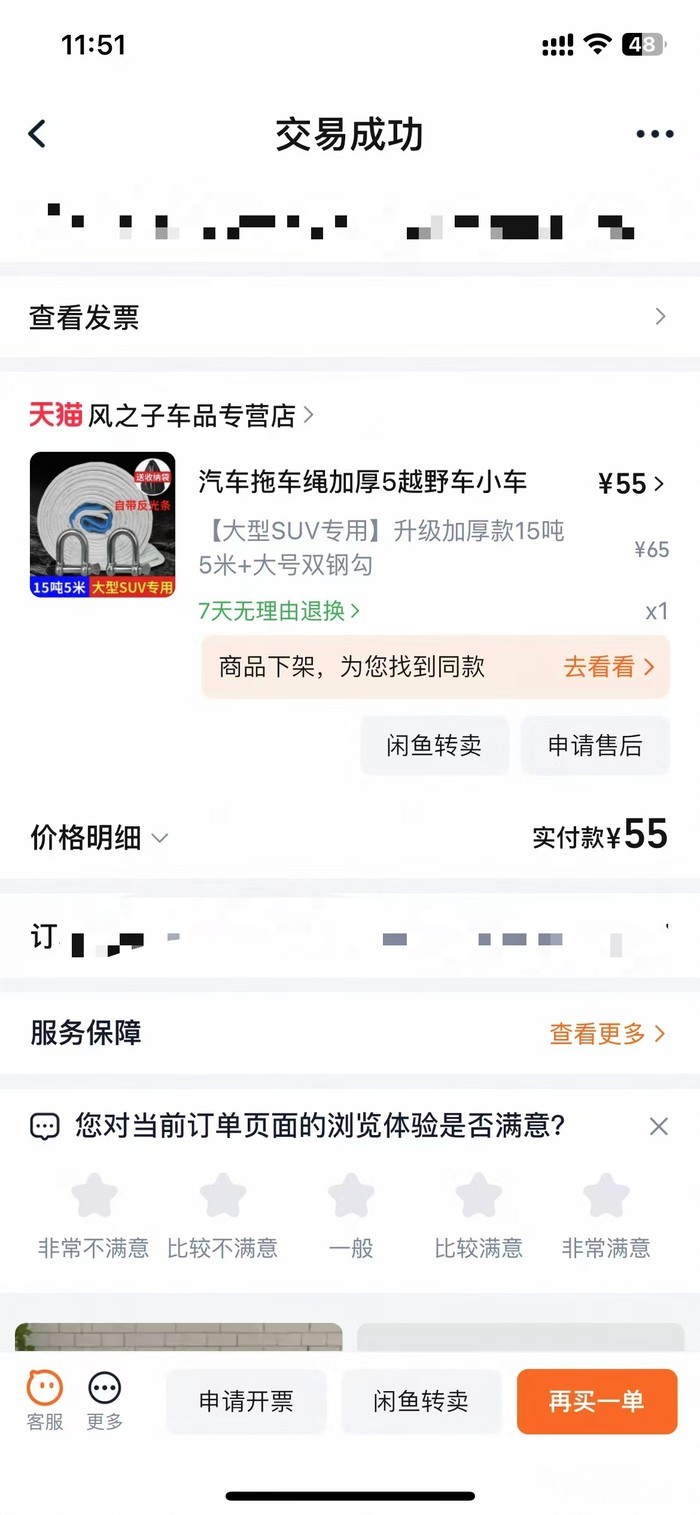Open the 查看发票 row
Image resolution: width=700 pixels, height=1515 pixels.
pyautogui.click(x=350, y=317)
